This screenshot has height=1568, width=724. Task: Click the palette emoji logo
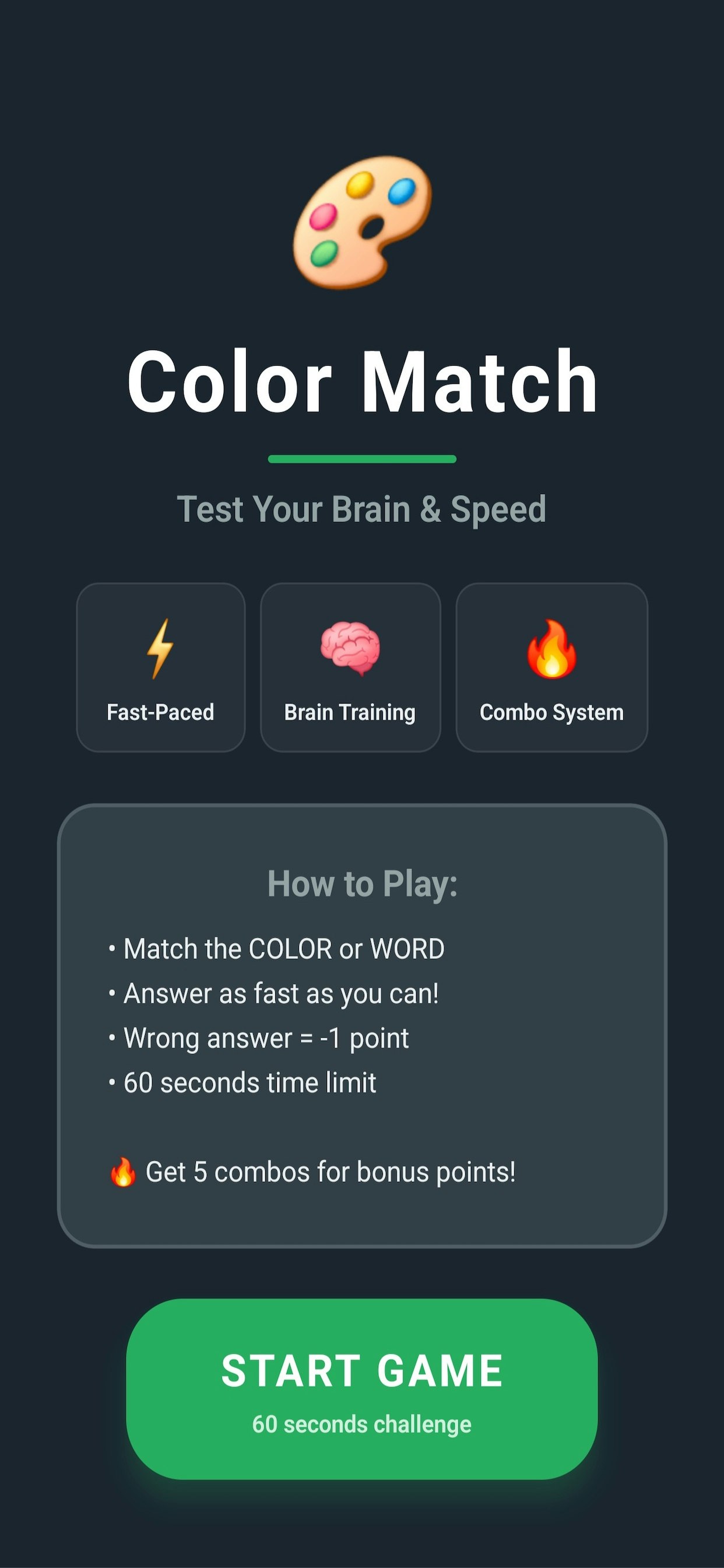coord(362,222)
